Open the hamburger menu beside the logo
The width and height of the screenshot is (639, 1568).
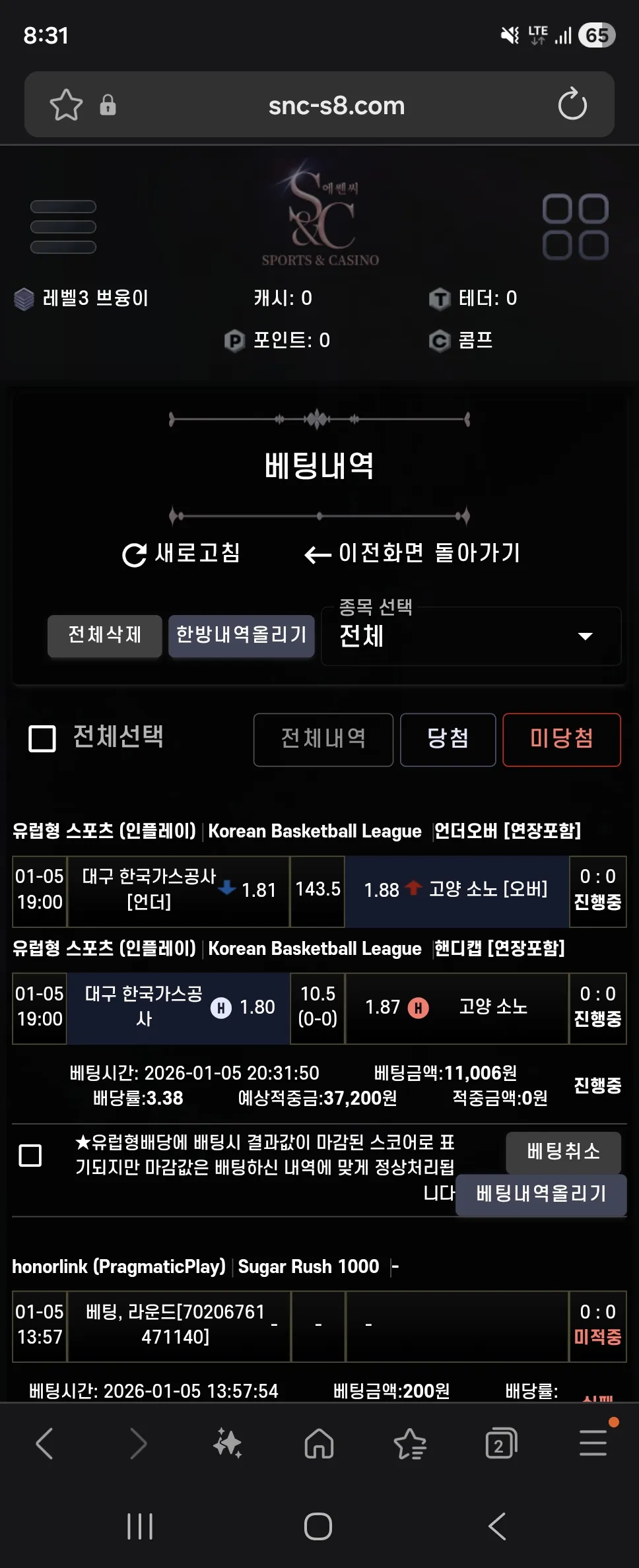tap(63, 227)
